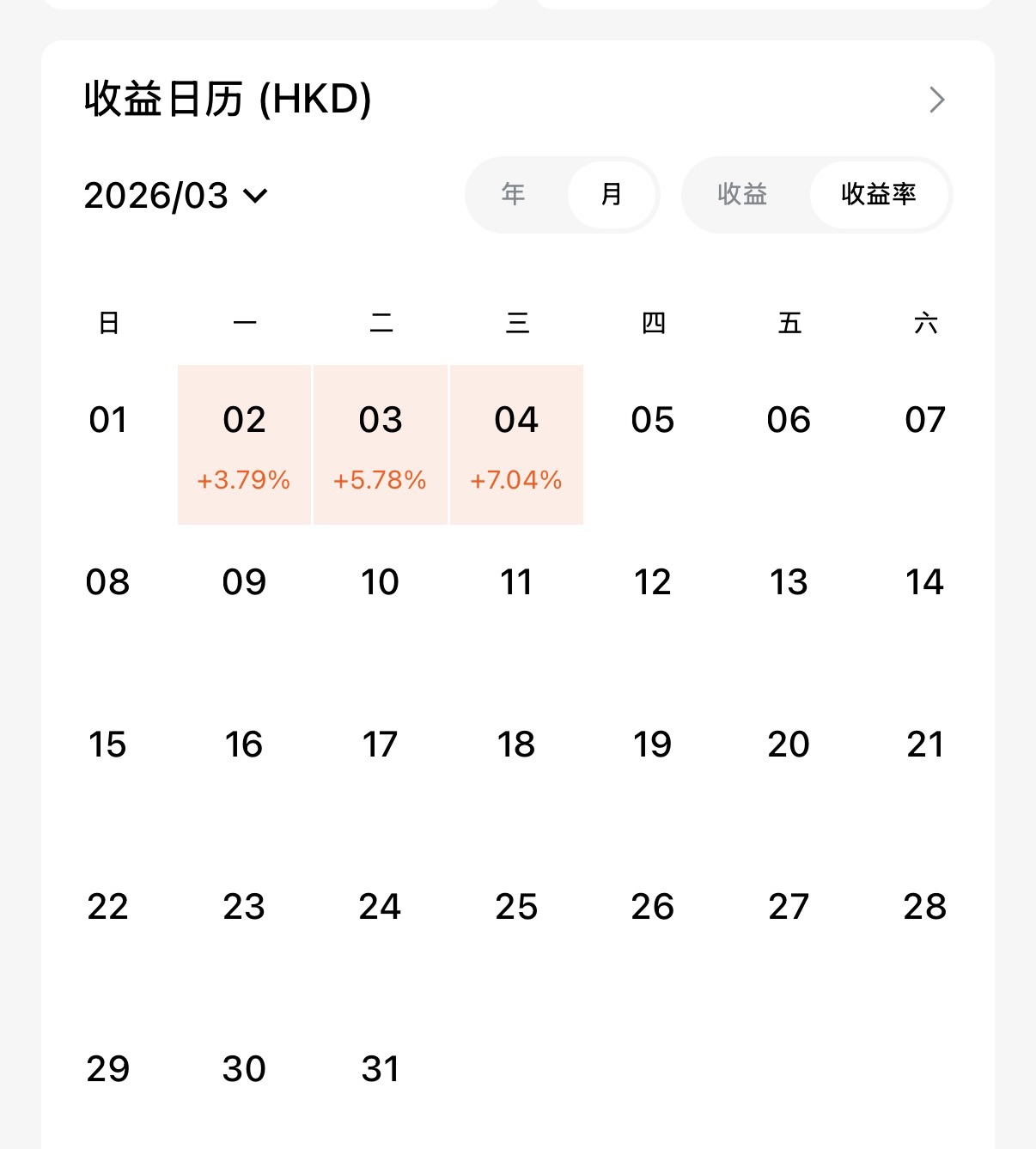1036x1149 pixels.
Task: Expand the 2026/03 month picker
Action: tap(176, 196)
